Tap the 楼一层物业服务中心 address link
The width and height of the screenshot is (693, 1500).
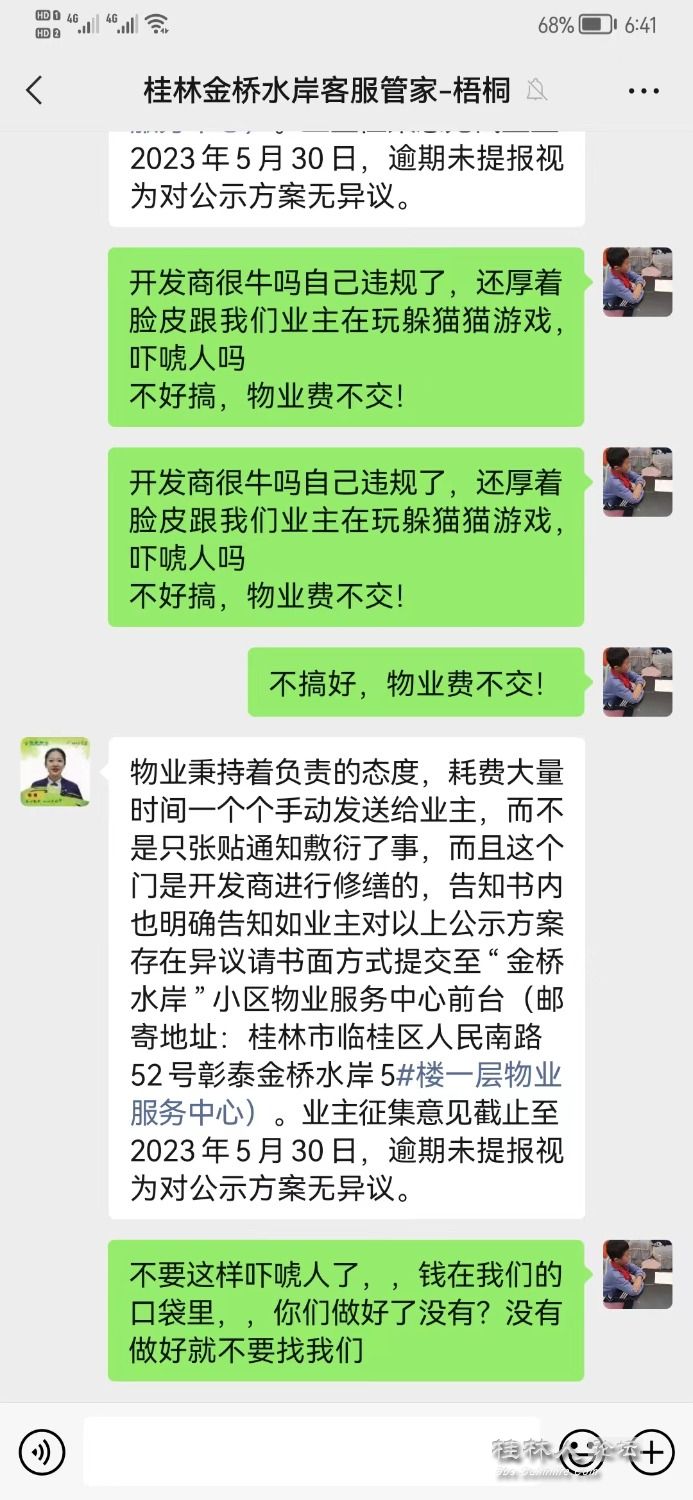(479, 1076)
